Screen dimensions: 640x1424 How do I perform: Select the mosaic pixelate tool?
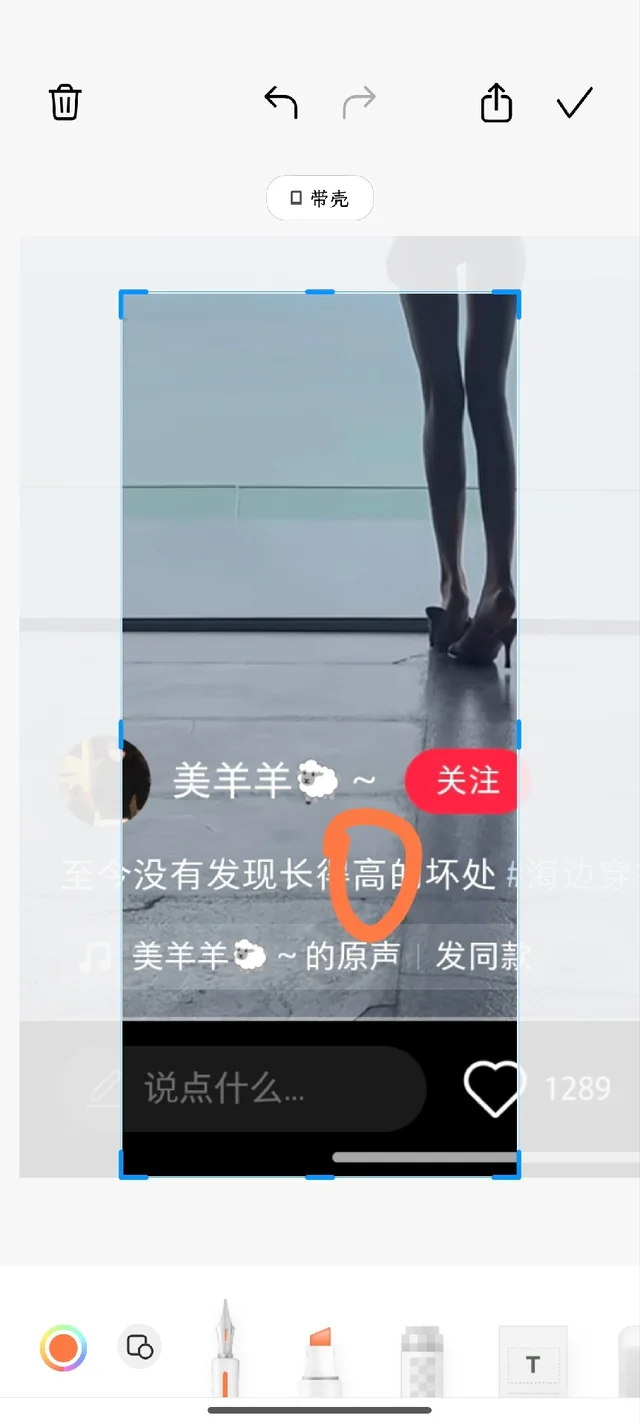[x=421, y=1358]
